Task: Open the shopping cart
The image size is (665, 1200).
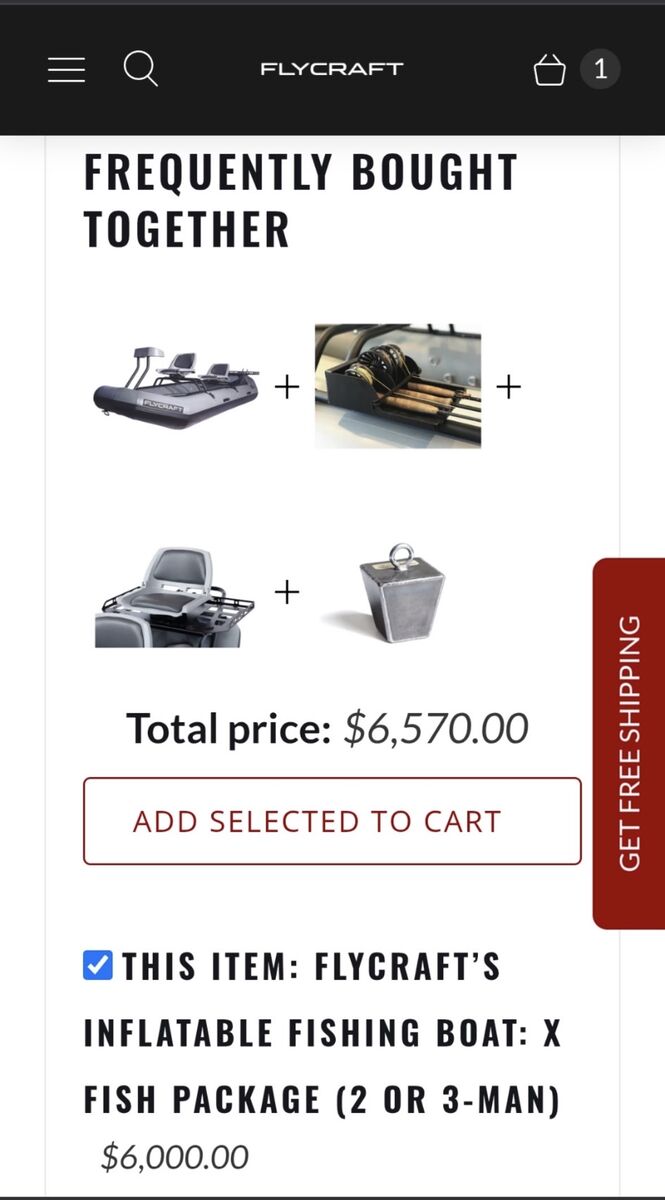Action: click(x=551, y=69)
